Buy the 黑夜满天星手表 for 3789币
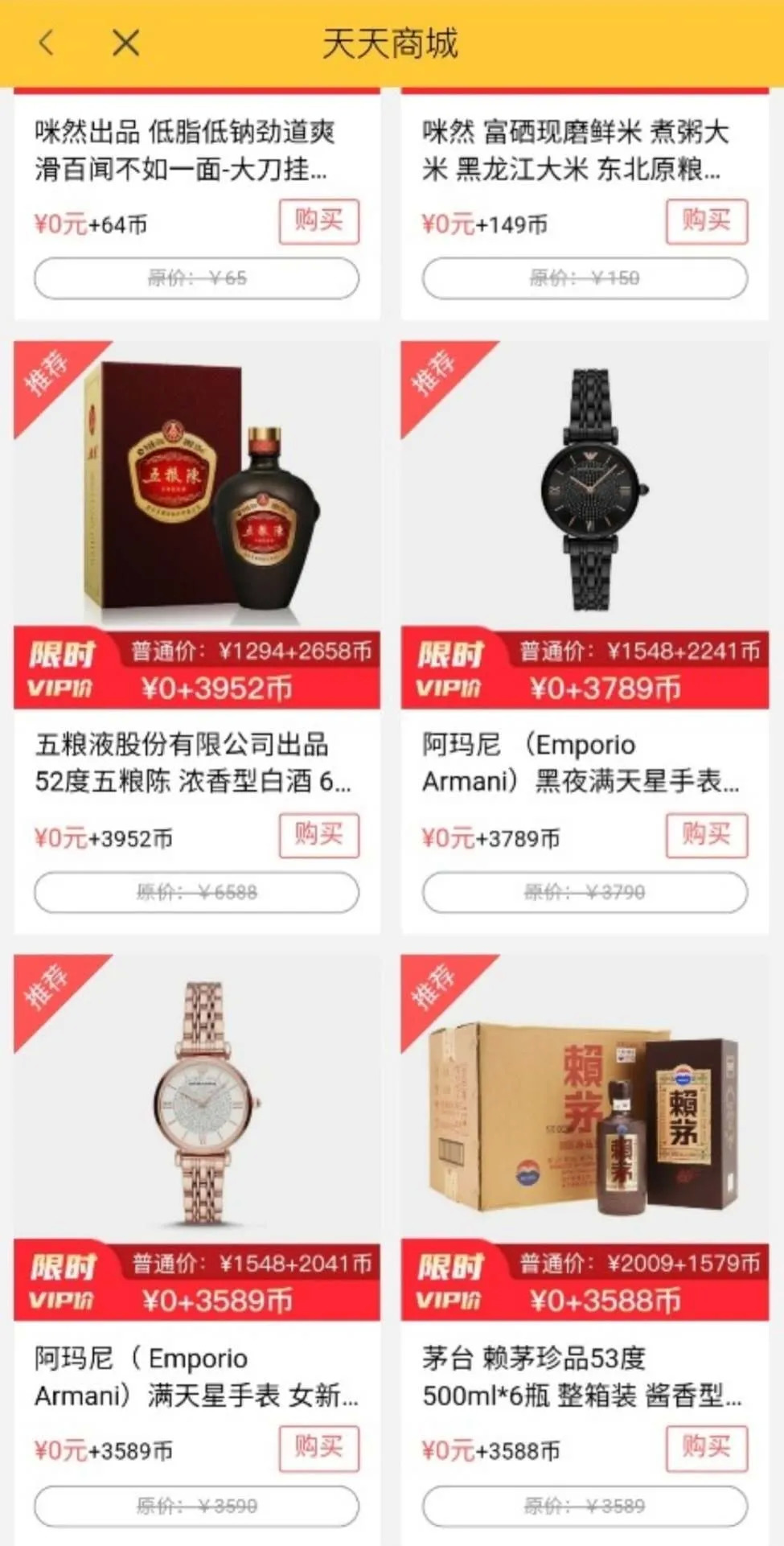Screen dimensions: 784x1546 pyautogui.click(x=706, y=835)
